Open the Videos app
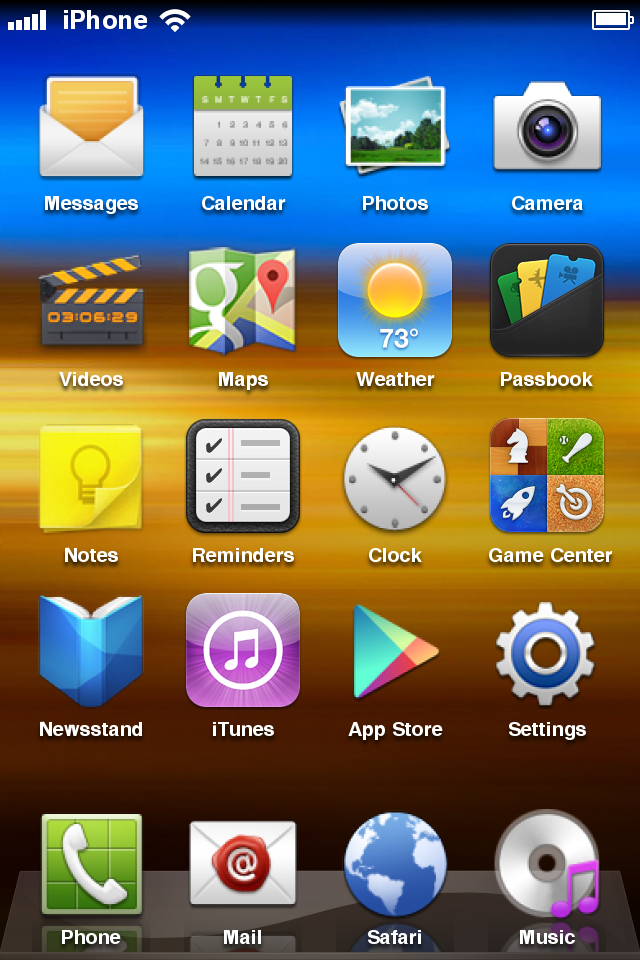Viewport: 640px width, 960px height. coord(91,301)
